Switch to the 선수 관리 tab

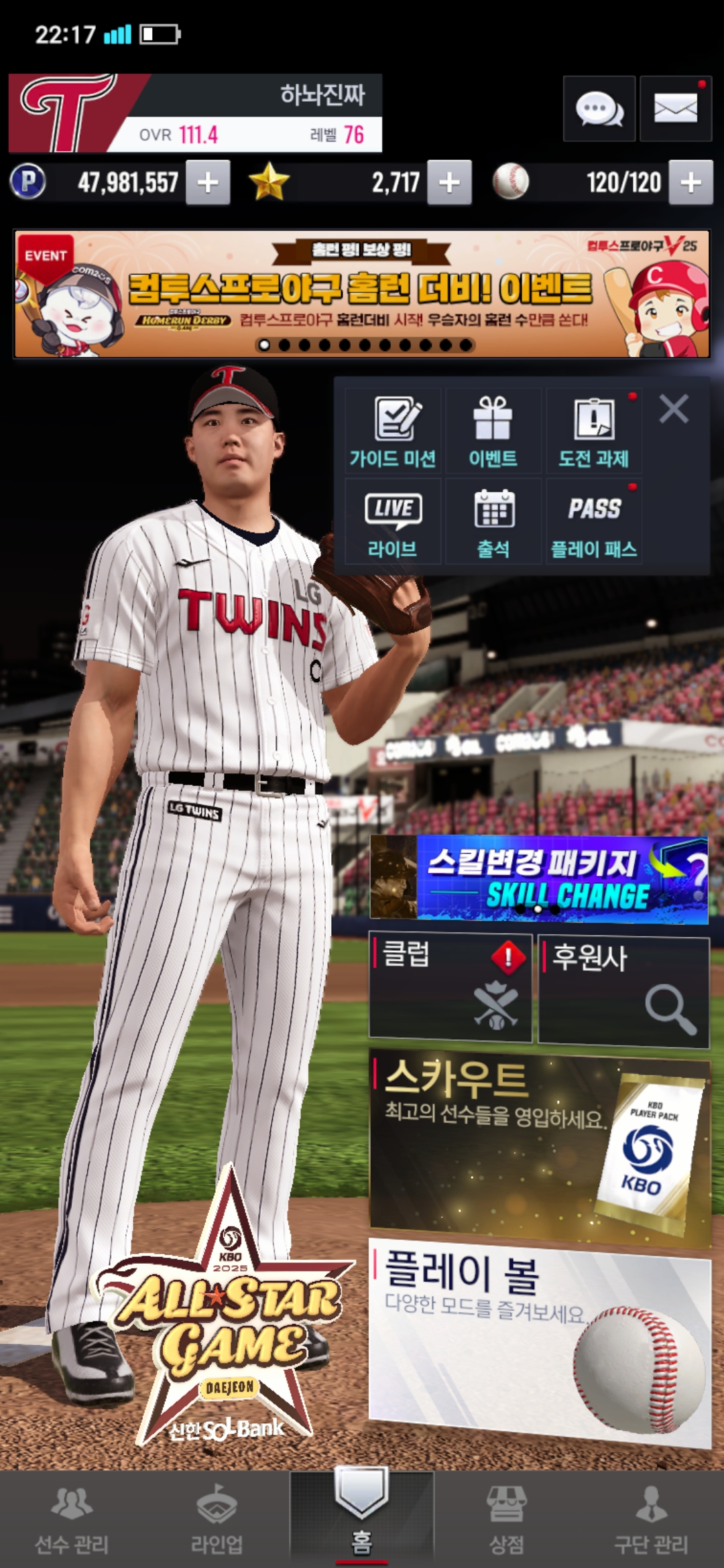(72, 1518)
